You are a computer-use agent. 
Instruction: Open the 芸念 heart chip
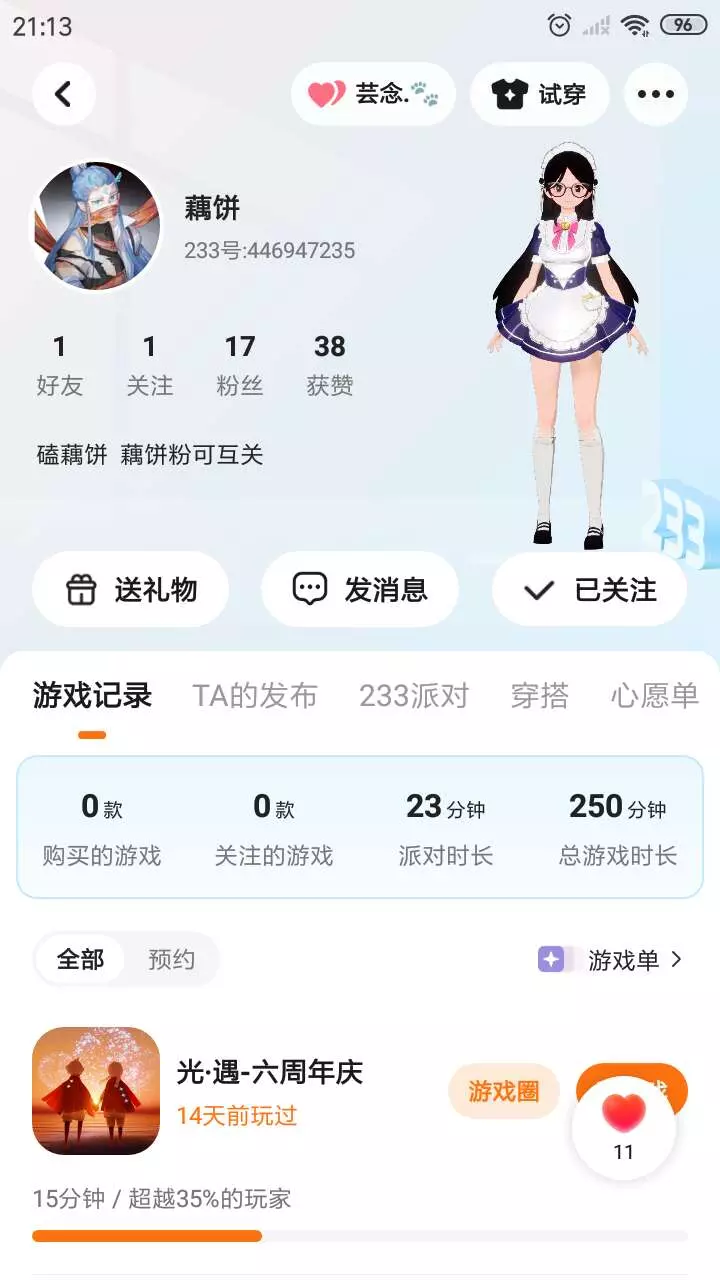click(x=373, y=94)
